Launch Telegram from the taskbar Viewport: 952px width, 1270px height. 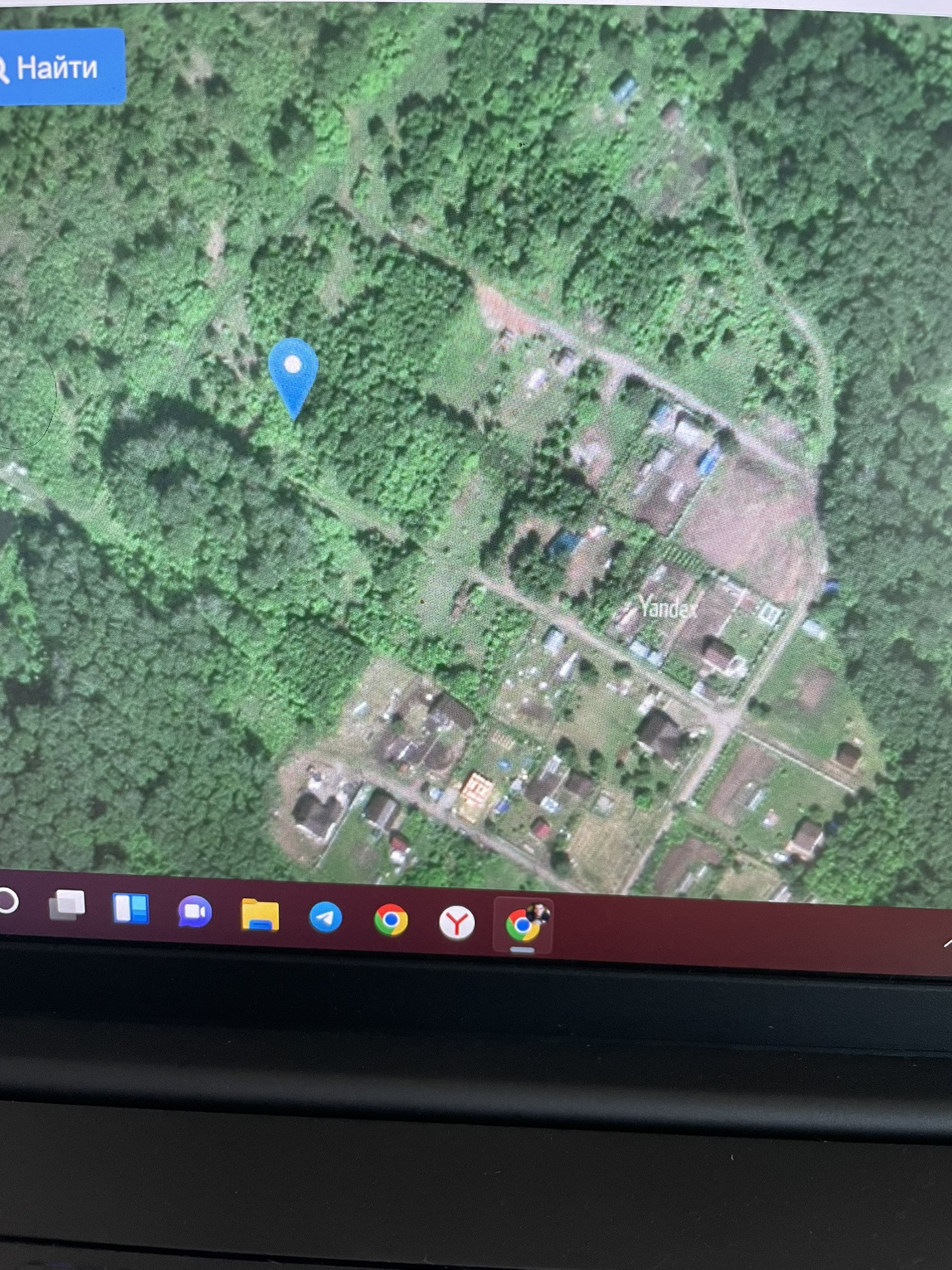tap(325, 918)
